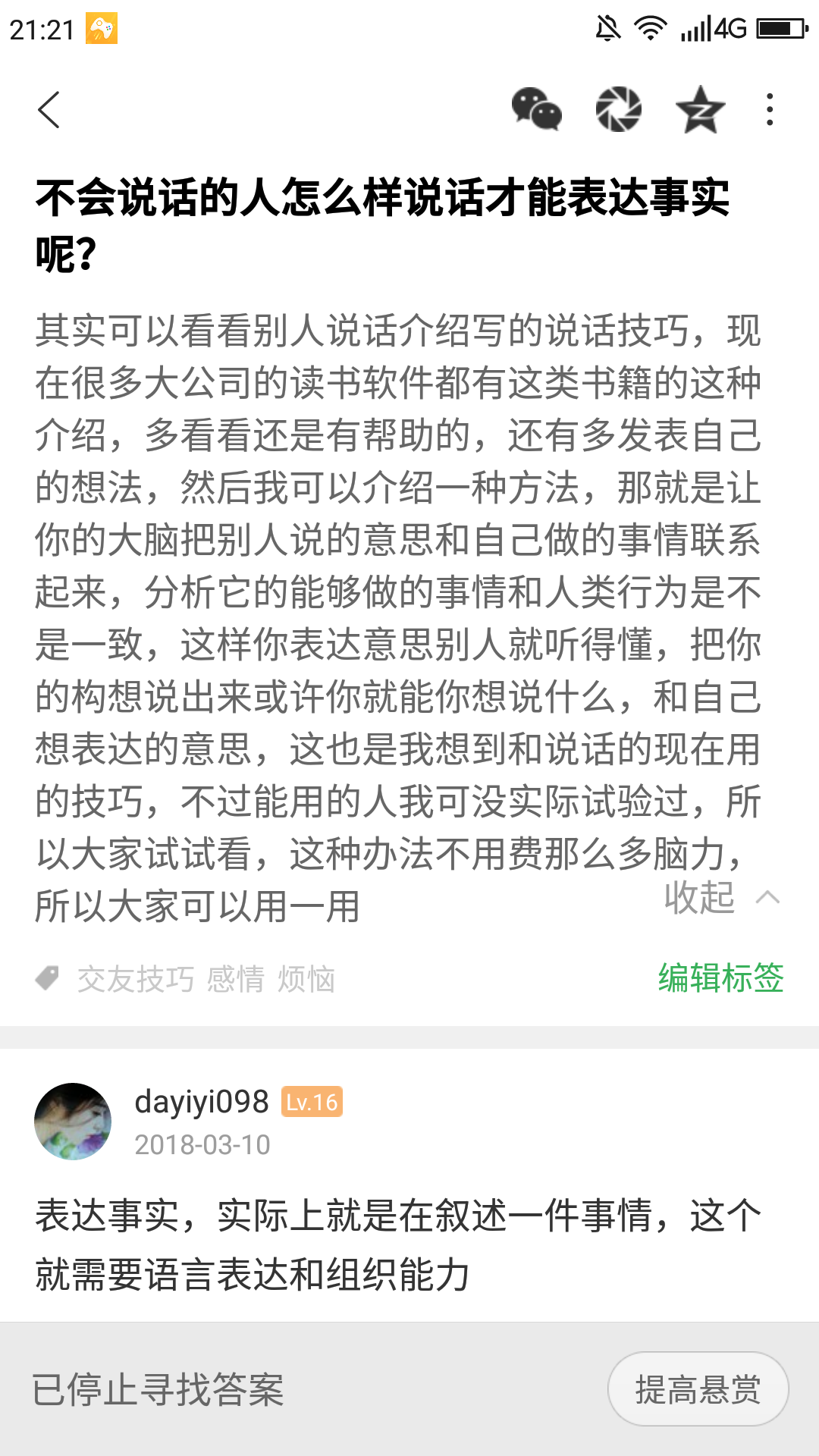Tap 提高悬赏 to raise the bounty
The image size is (819, 1456).
coord(698,1389)
